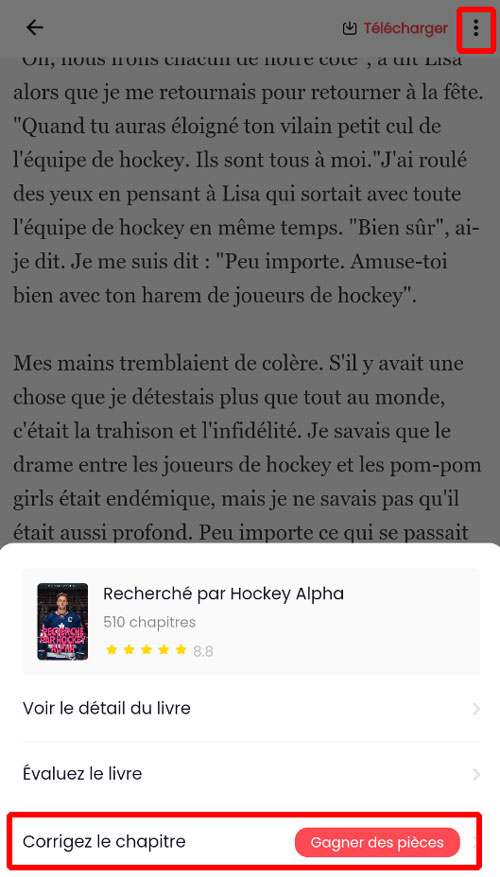Open the Recherché par Hockey Alpha book card

[x=251, y=621]
